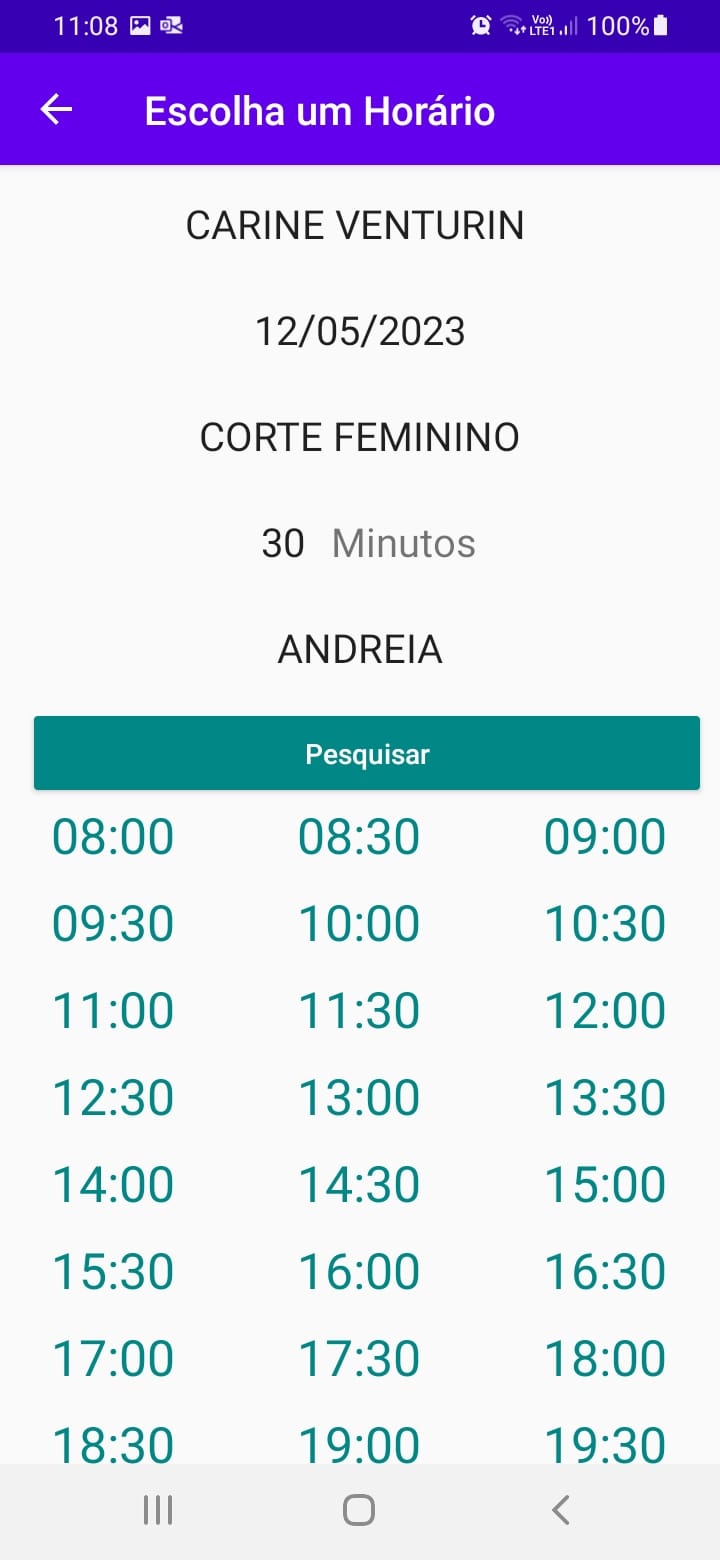
Task: Select the 16:00 time slot
Action: (359, 1272)
